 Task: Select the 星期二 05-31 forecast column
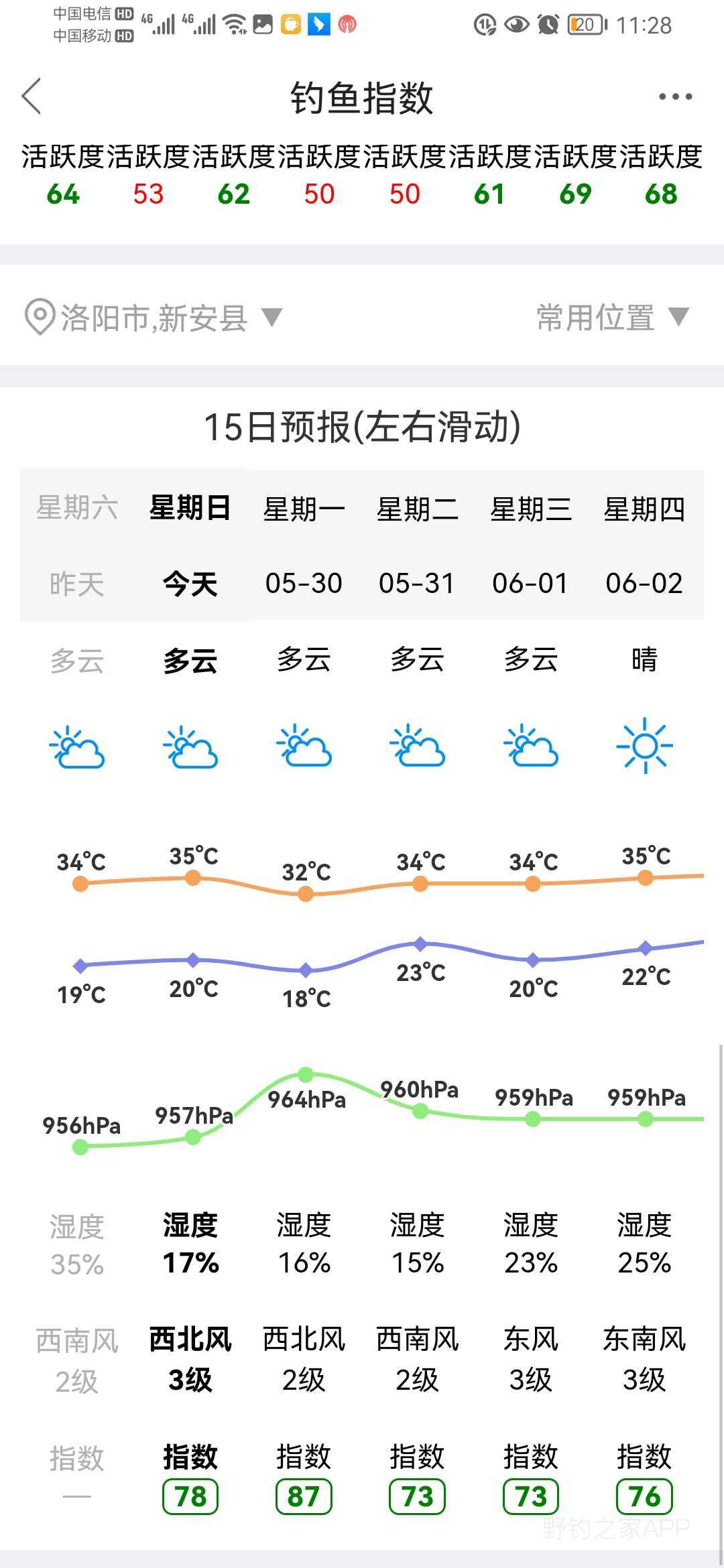[x=417, y=545]
